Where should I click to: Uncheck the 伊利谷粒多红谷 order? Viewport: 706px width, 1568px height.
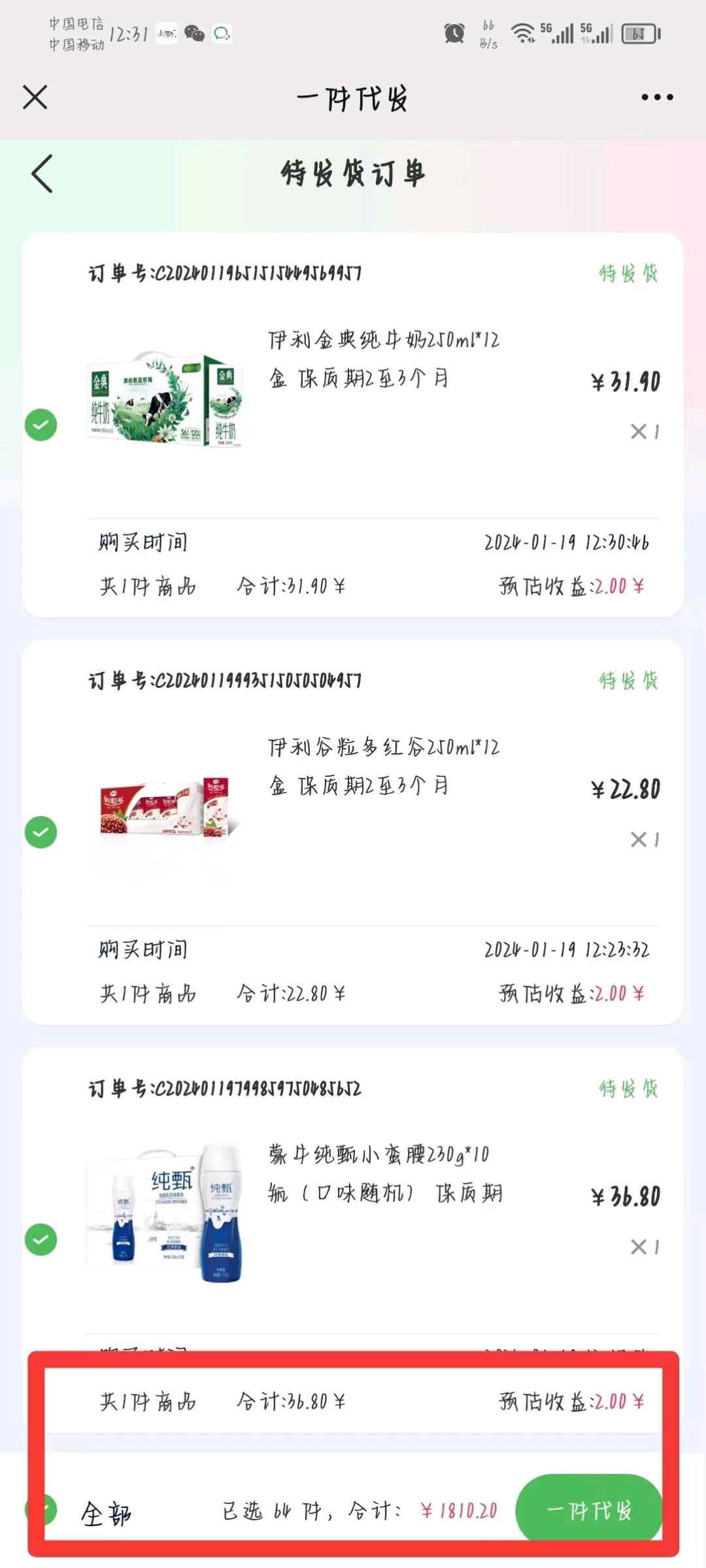(x=41, y=832)
